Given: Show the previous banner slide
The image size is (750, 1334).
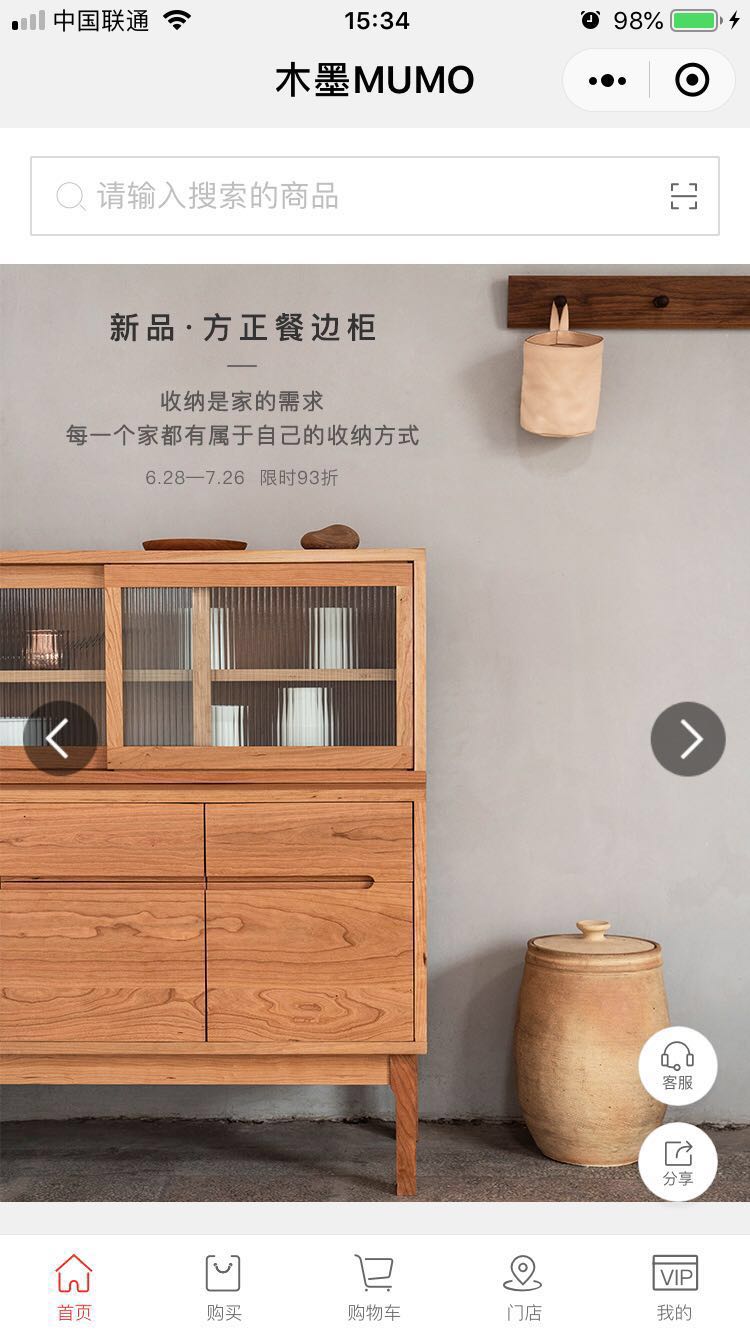Looking at the screenshot, I should click(60, 739).
